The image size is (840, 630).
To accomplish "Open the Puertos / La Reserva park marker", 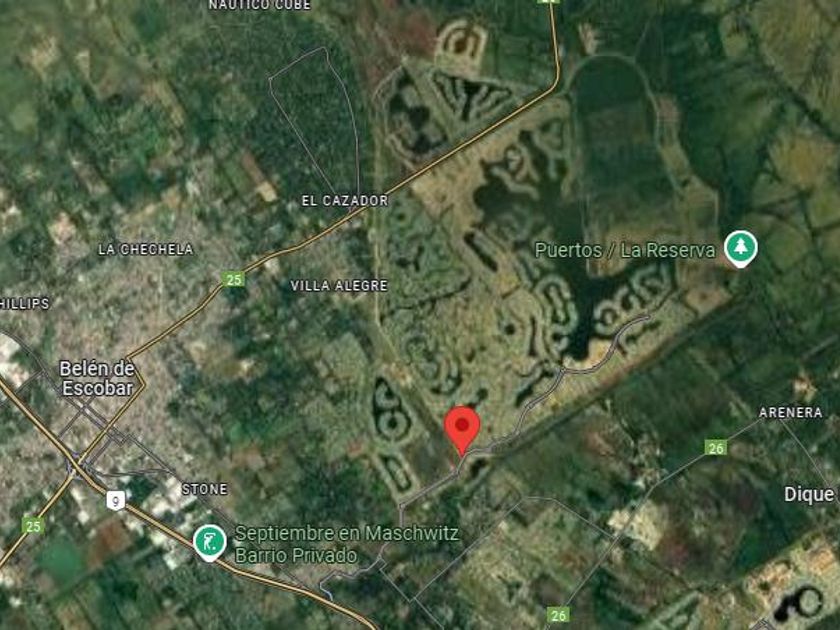I will [x=741, y=247].
